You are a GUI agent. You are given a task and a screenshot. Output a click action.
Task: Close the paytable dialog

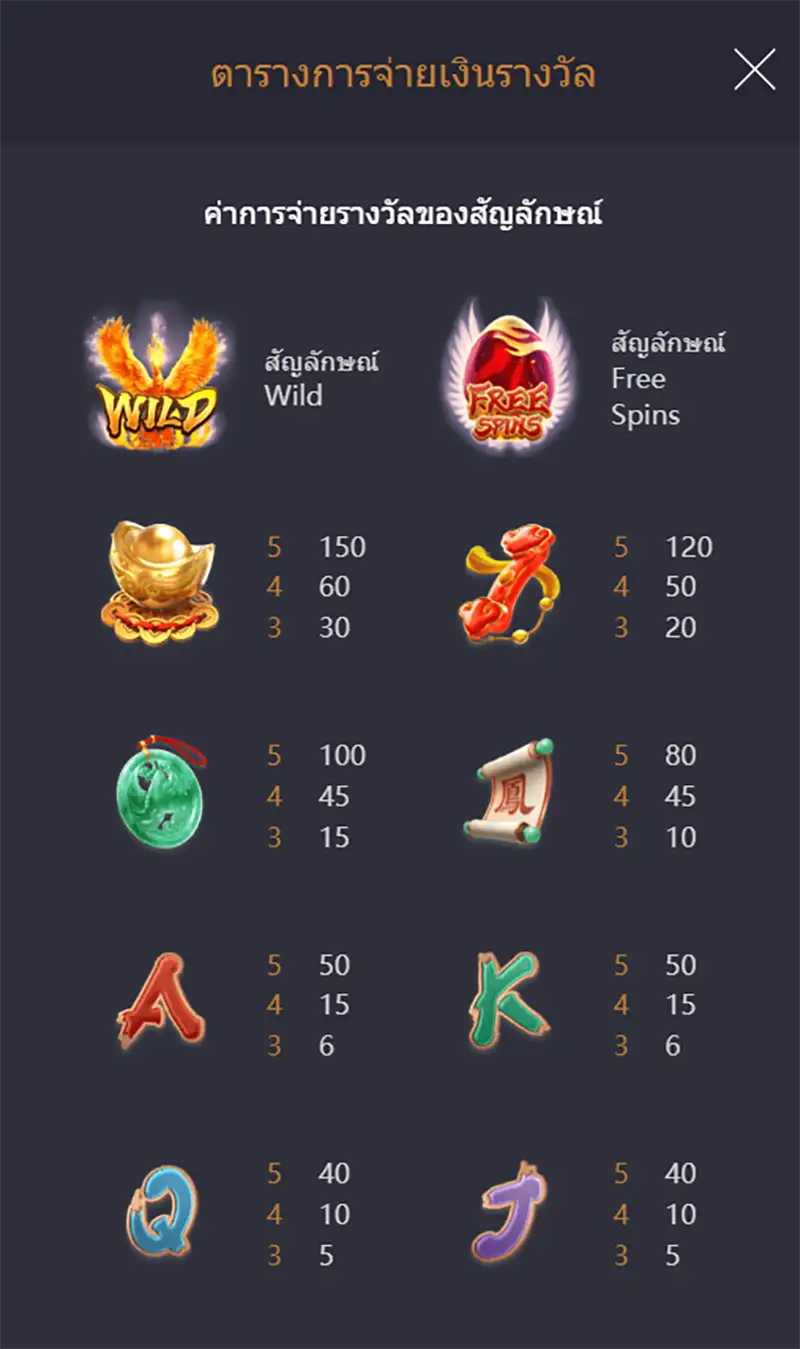(x=754, y=70)
